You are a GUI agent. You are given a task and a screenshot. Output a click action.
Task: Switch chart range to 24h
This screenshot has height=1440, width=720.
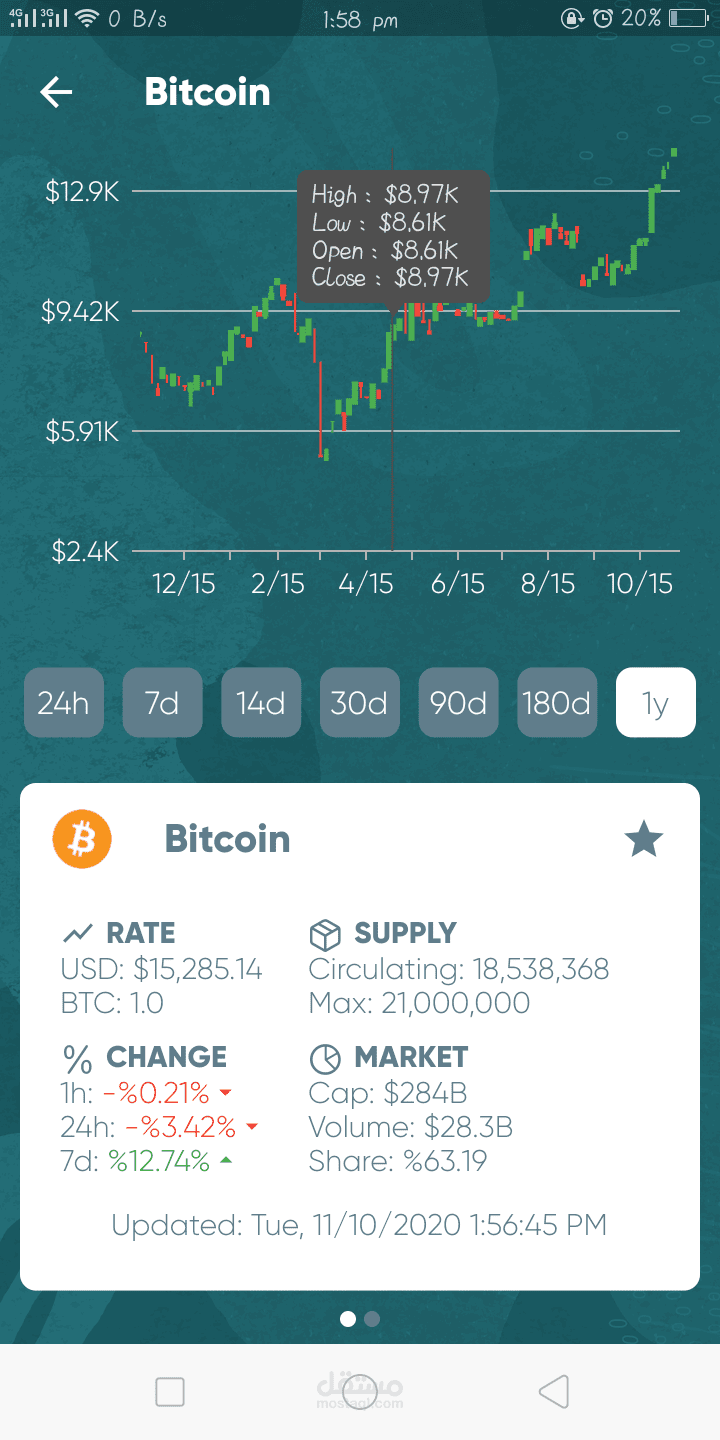pos(63,703)
